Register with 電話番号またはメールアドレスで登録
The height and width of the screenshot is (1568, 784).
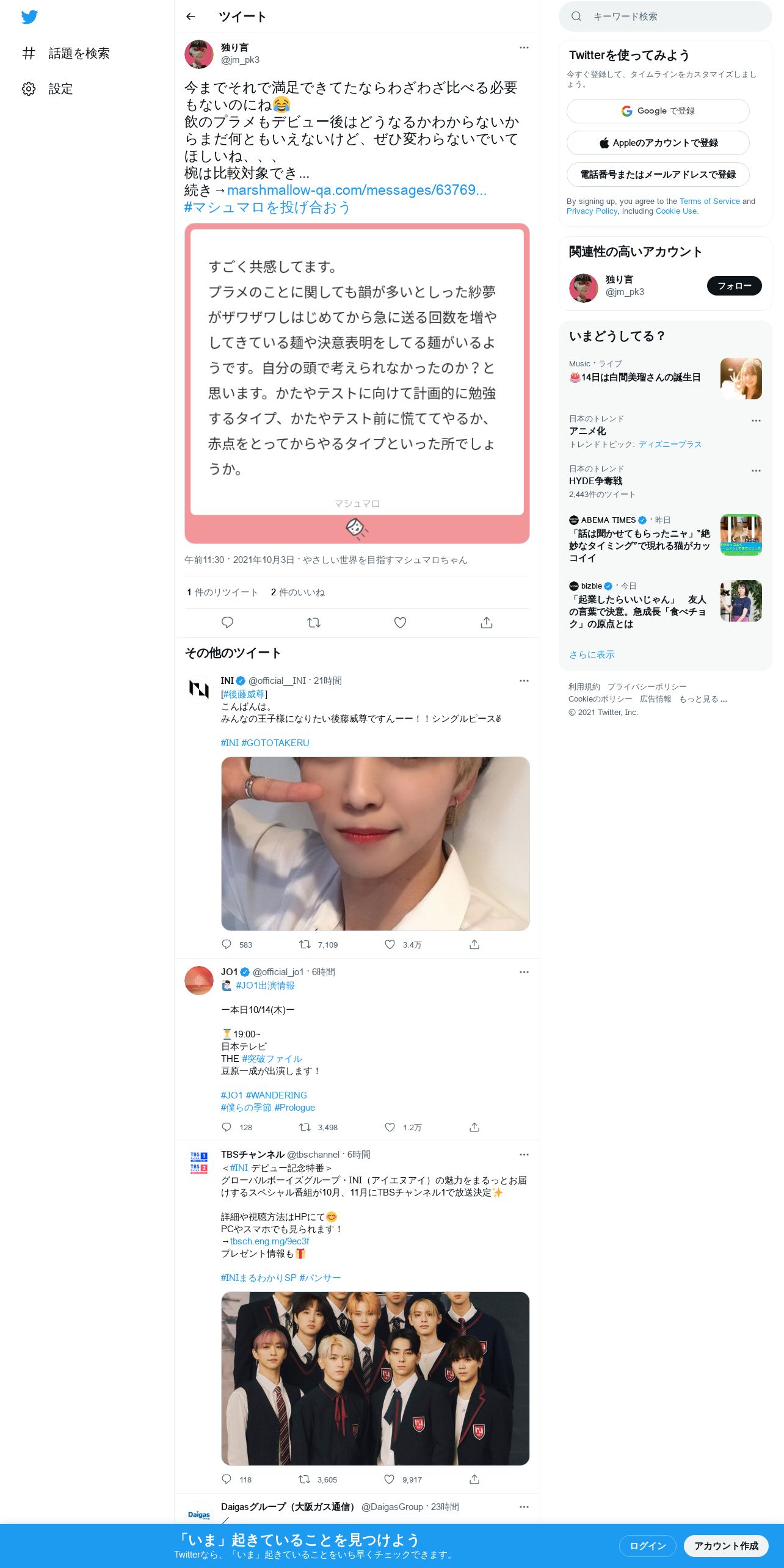(658, 175)
